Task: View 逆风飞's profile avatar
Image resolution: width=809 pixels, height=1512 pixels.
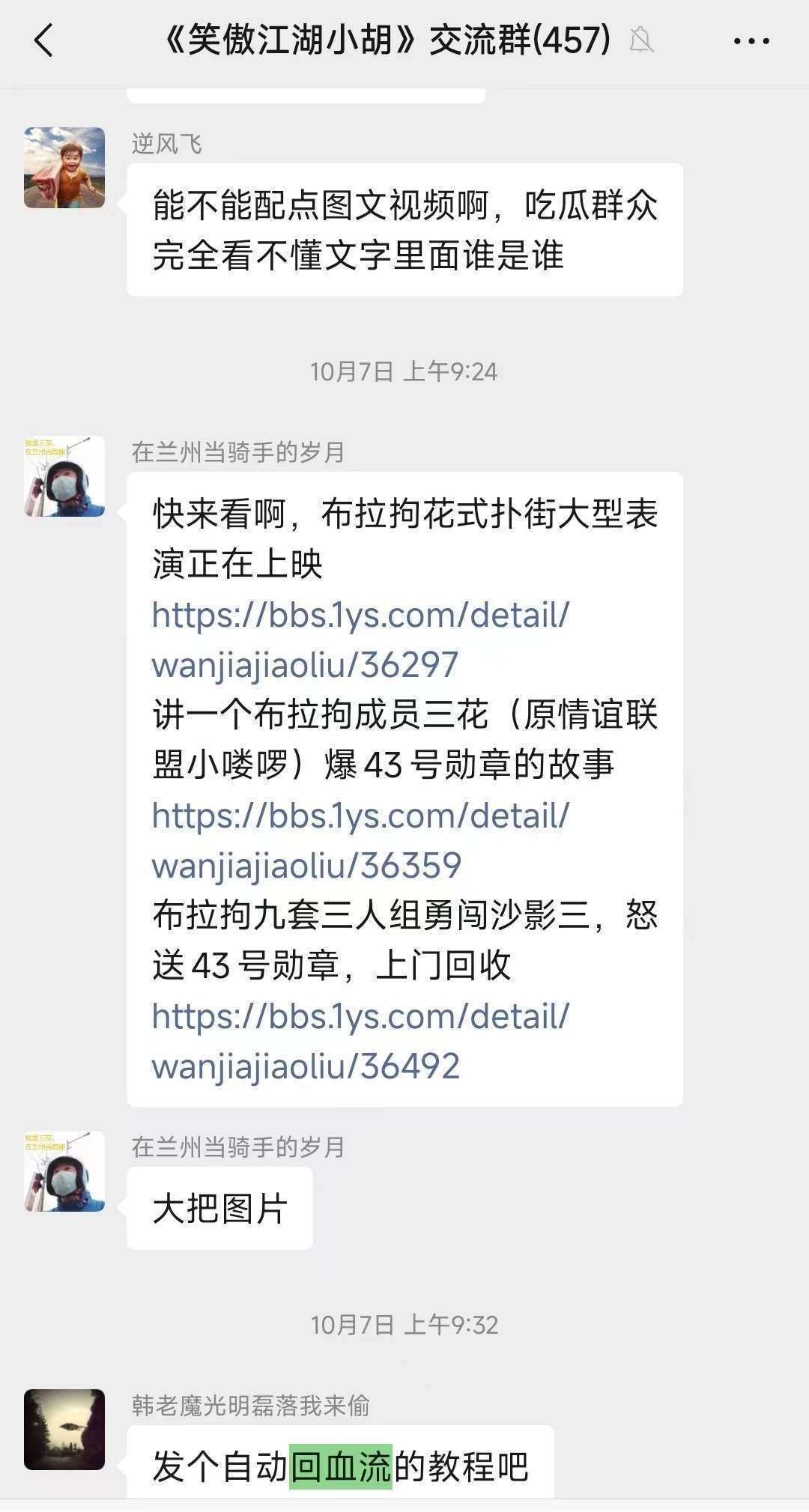Action: (64, 168)
